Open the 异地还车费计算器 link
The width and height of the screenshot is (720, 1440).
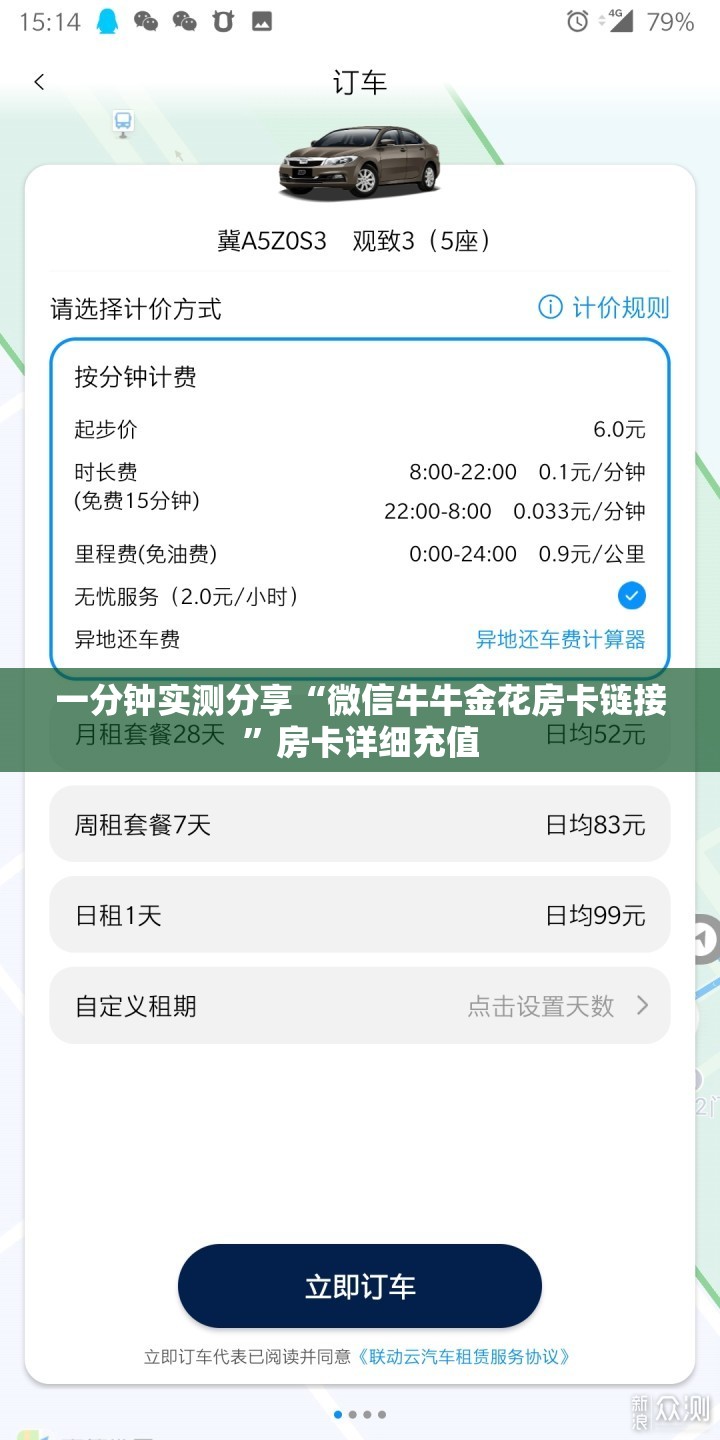pyautogui.click(x=560, y=639)
